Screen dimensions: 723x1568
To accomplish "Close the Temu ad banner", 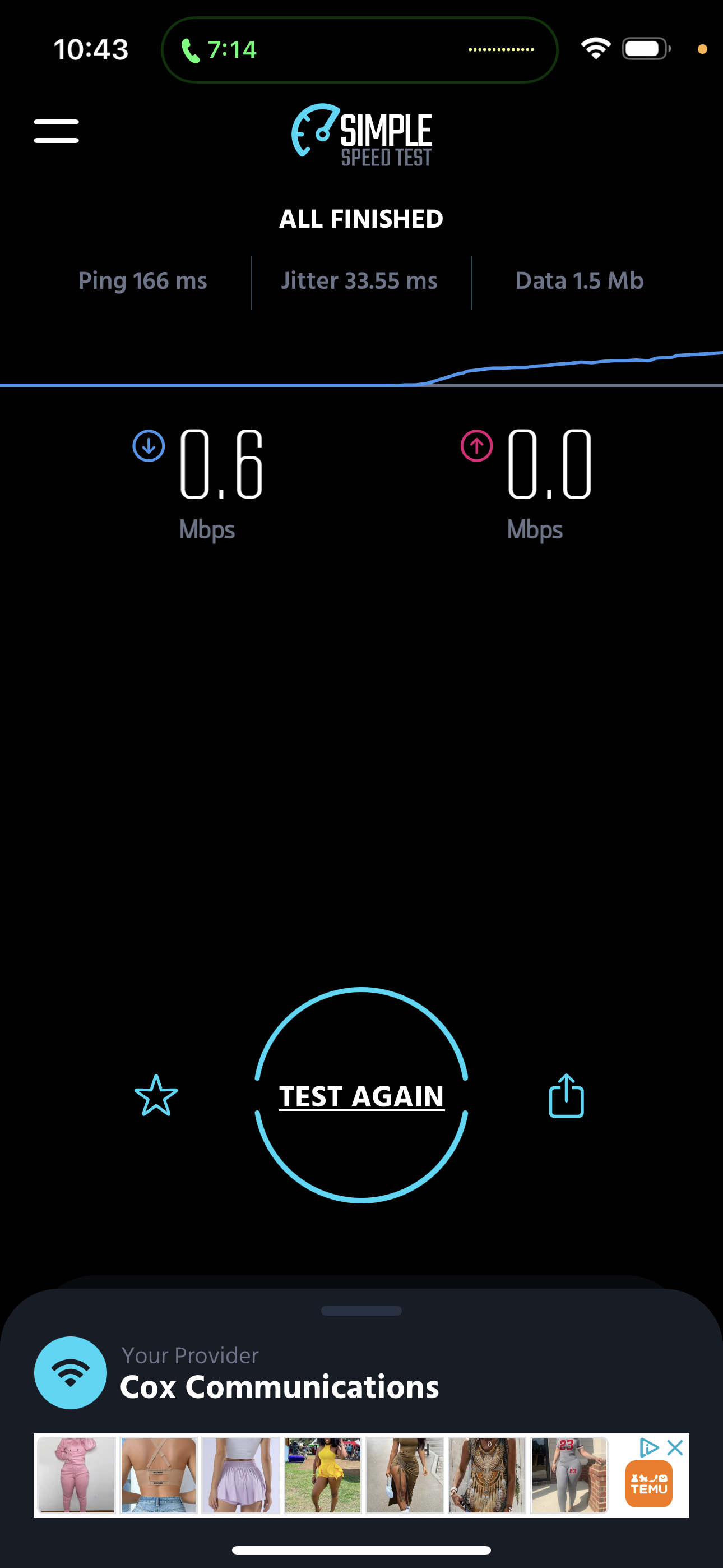I will tap(675, 1447).
